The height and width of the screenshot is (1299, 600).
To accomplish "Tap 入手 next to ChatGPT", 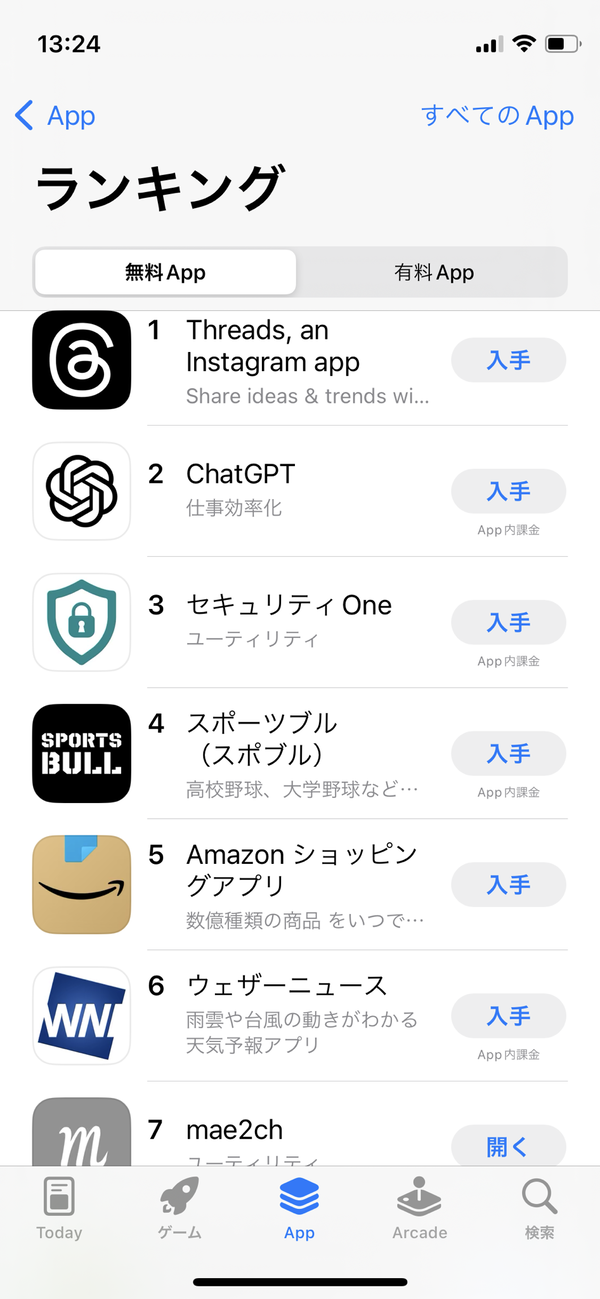I will coord(508,491).
